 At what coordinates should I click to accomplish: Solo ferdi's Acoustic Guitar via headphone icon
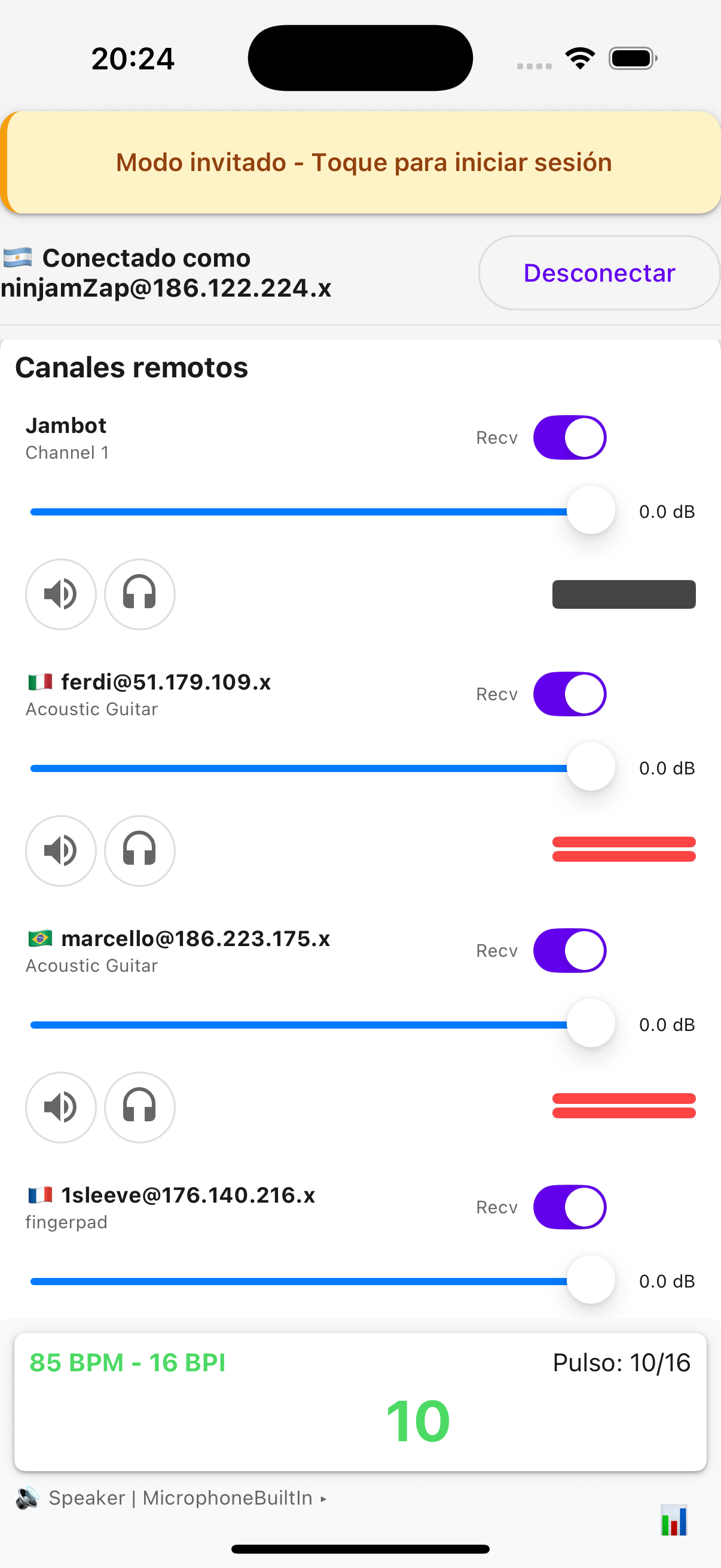coord(139,851)
